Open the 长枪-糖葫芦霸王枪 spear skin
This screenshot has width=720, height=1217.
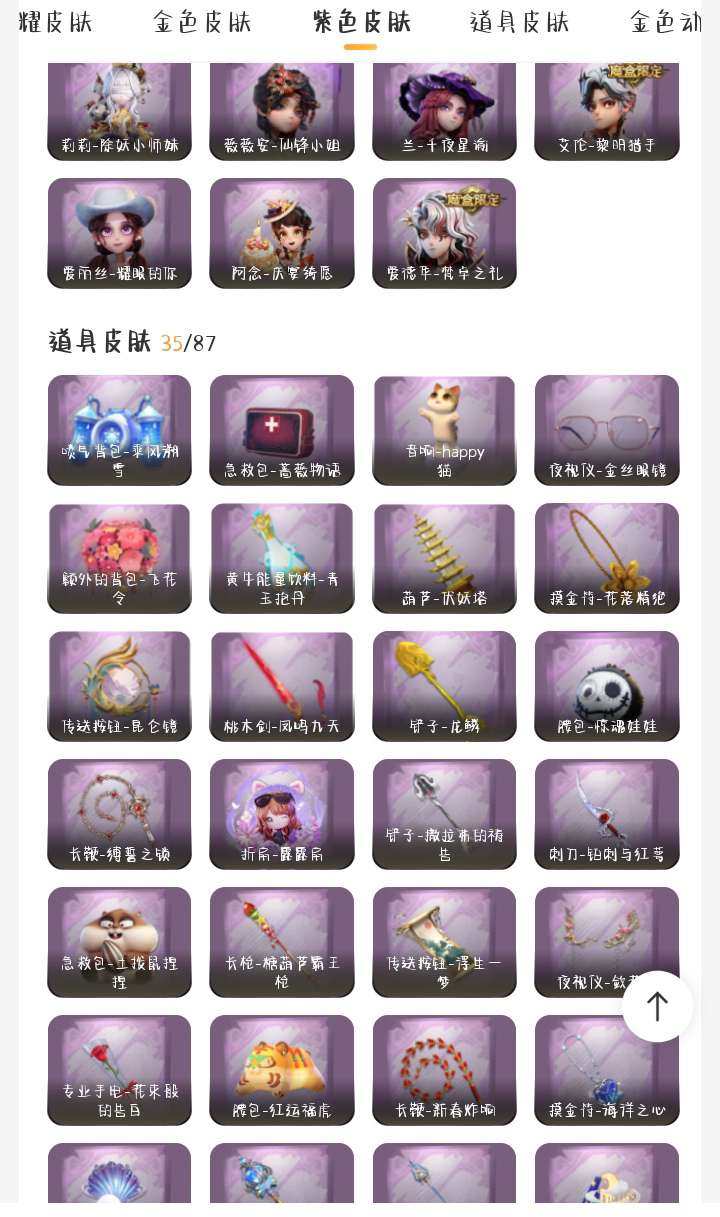(281, 941)
